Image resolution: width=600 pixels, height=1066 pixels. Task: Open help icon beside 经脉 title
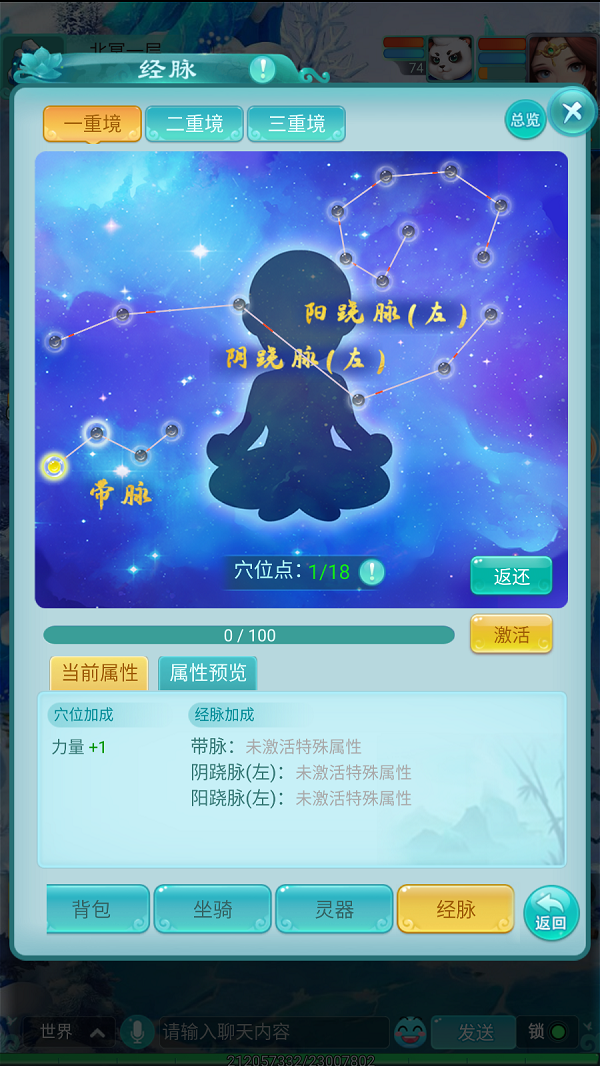coord(262,69)
